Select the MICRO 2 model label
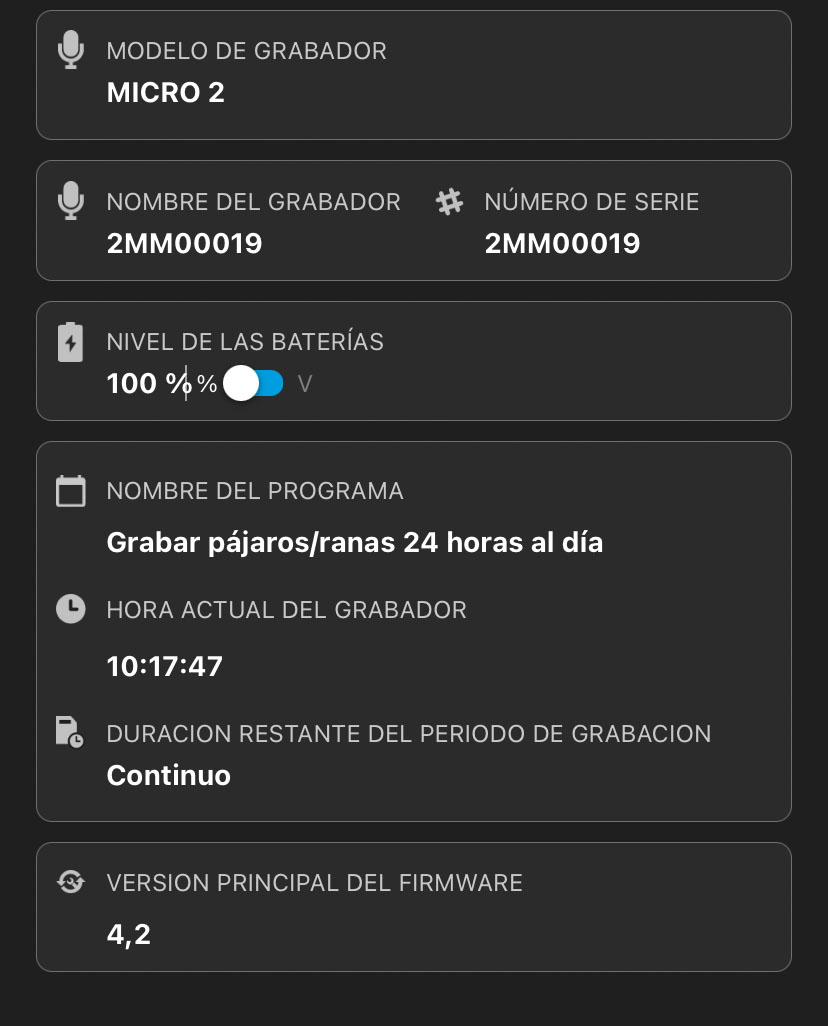Viewport: 828px width, 1026px height. click(166, 92)
